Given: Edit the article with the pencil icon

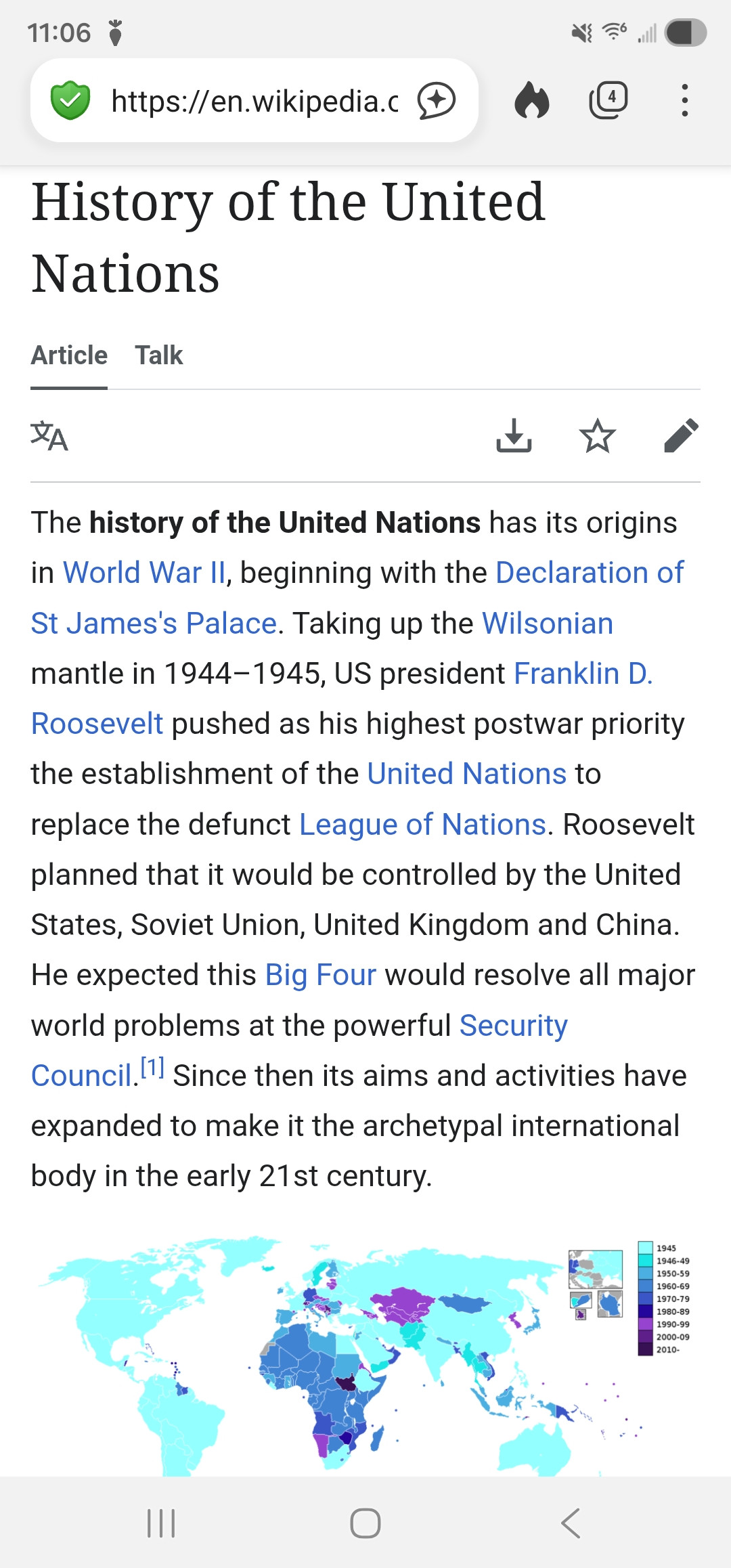Looking at the screenshot, I should pyautogui.click(x=681, y=435).
